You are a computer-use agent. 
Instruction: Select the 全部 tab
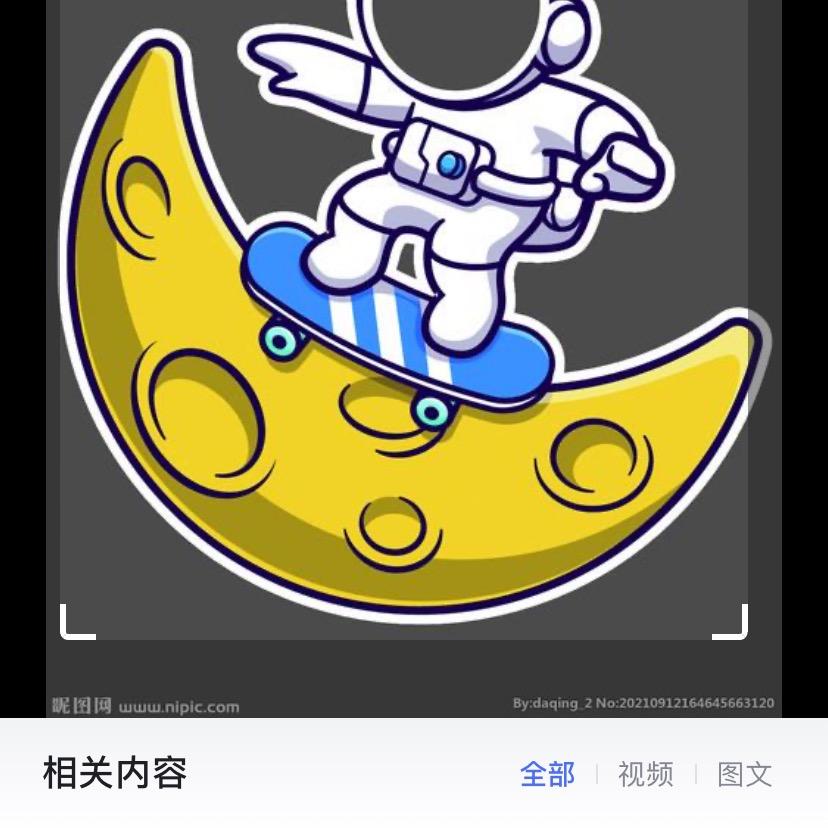click(x=547, y=774)
